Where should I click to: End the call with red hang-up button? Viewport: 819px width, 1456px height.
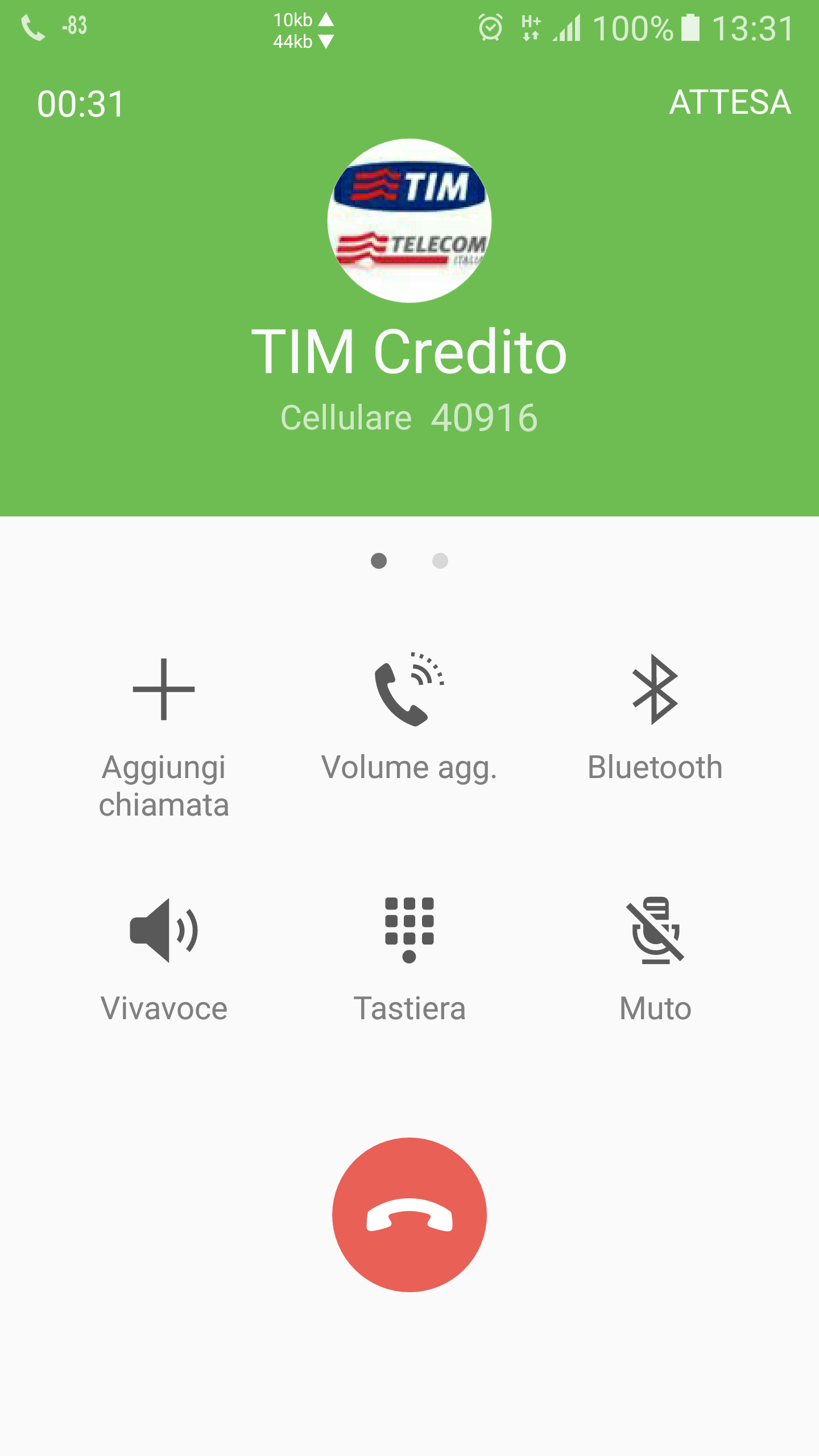click(x=409, y=1215)
